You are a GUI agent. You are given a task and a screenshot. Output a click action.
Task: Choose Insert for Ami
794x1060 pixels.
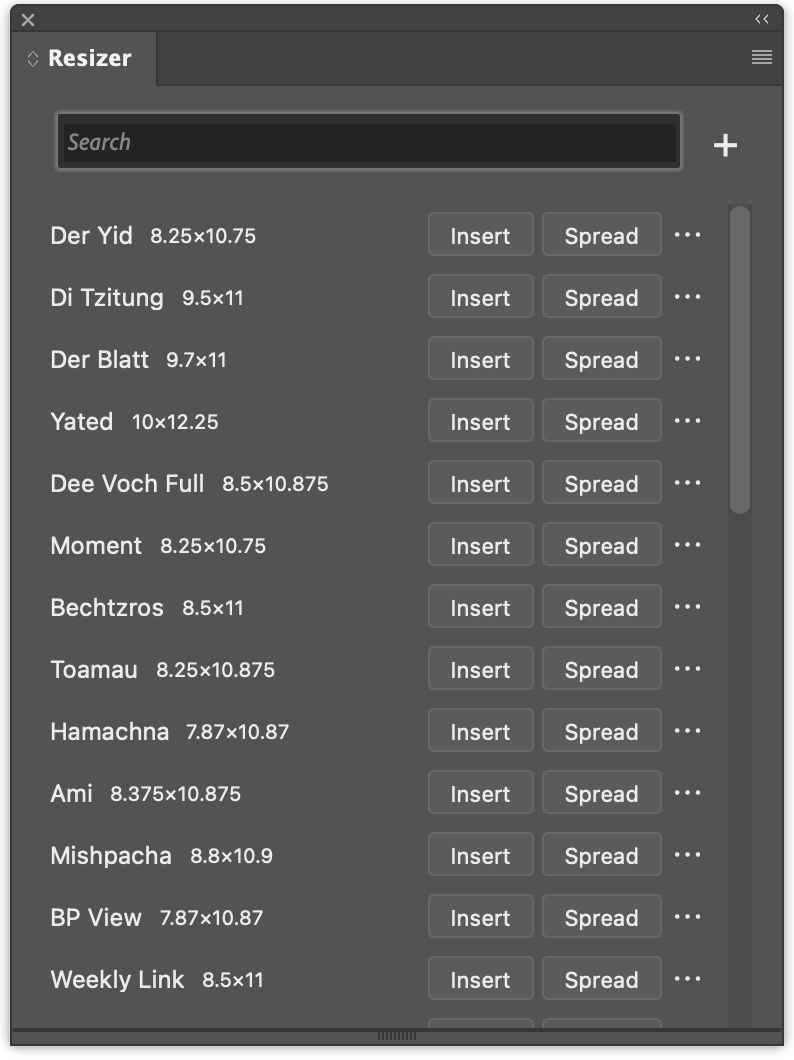coord(480,794)
